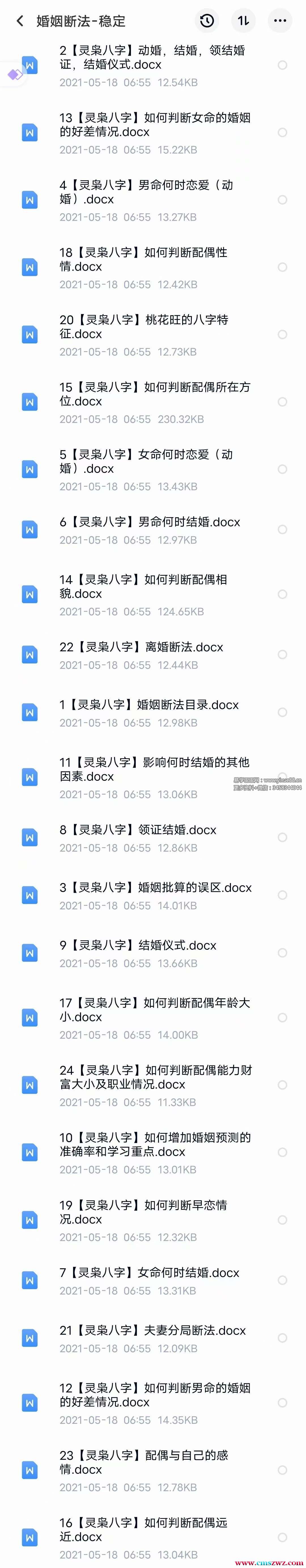Open file 6 男命何时结婚.docx
Screen dimensions: 306x1568
click(149, 522)
